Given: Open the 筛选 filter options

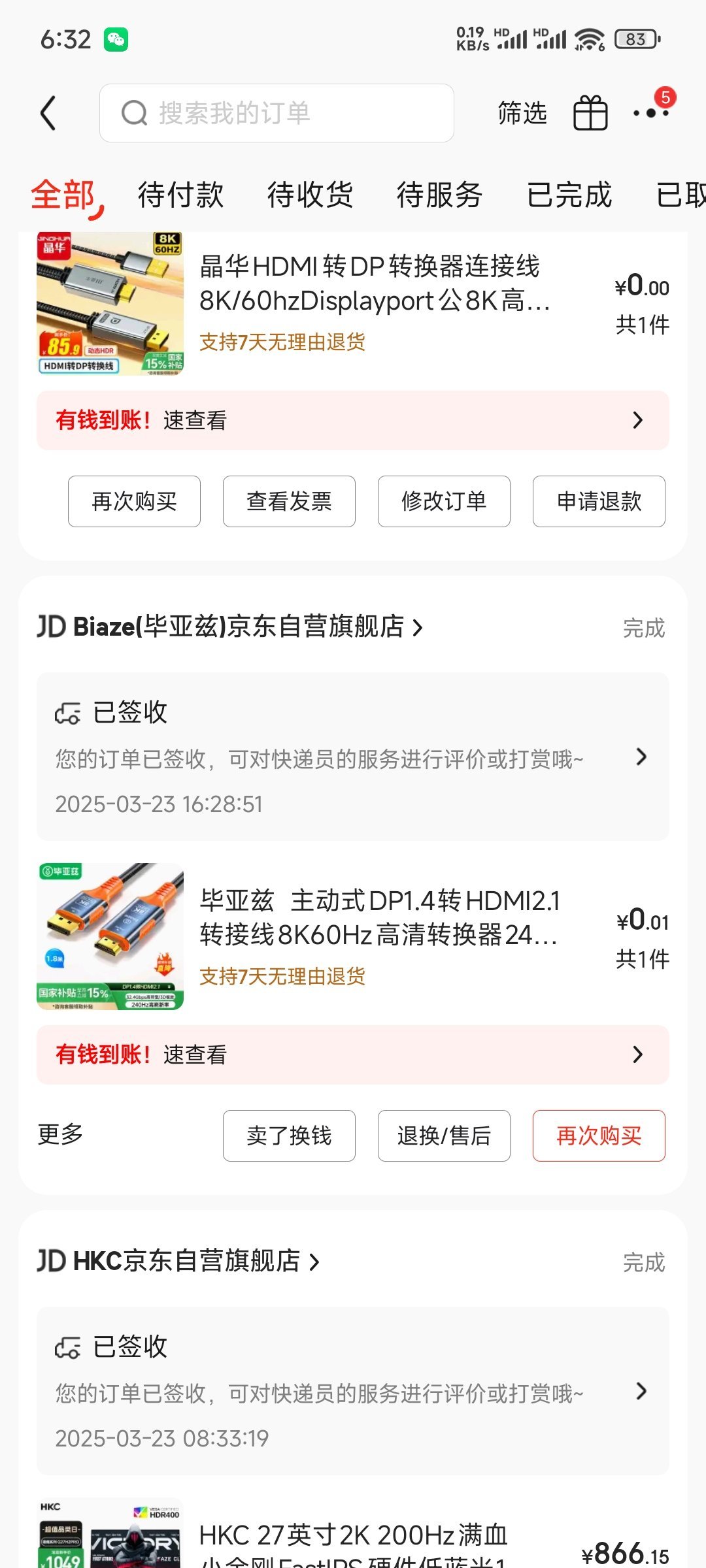Looking at the screenshot, I should click(522, 113).
